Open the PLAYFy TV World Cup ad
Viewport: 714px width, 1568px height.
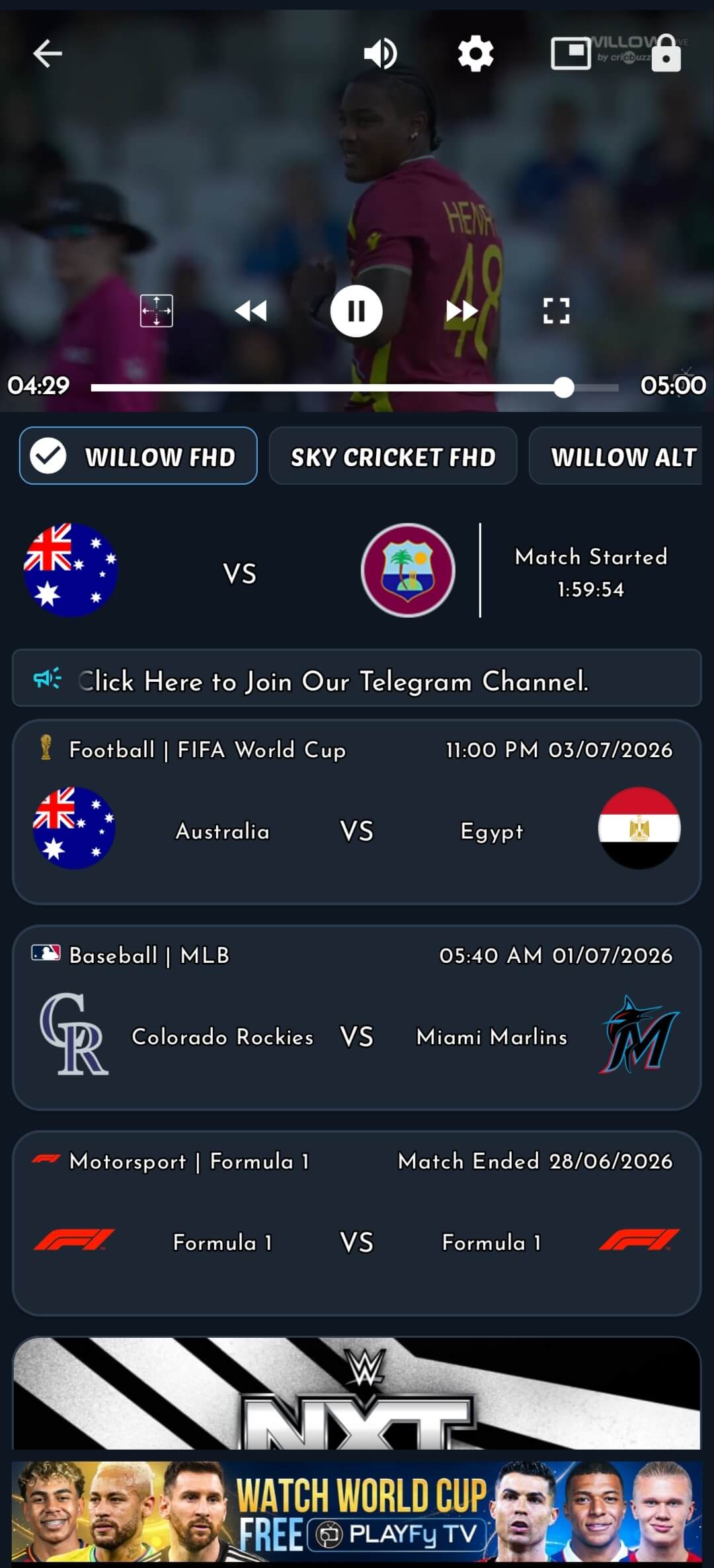356,1512
